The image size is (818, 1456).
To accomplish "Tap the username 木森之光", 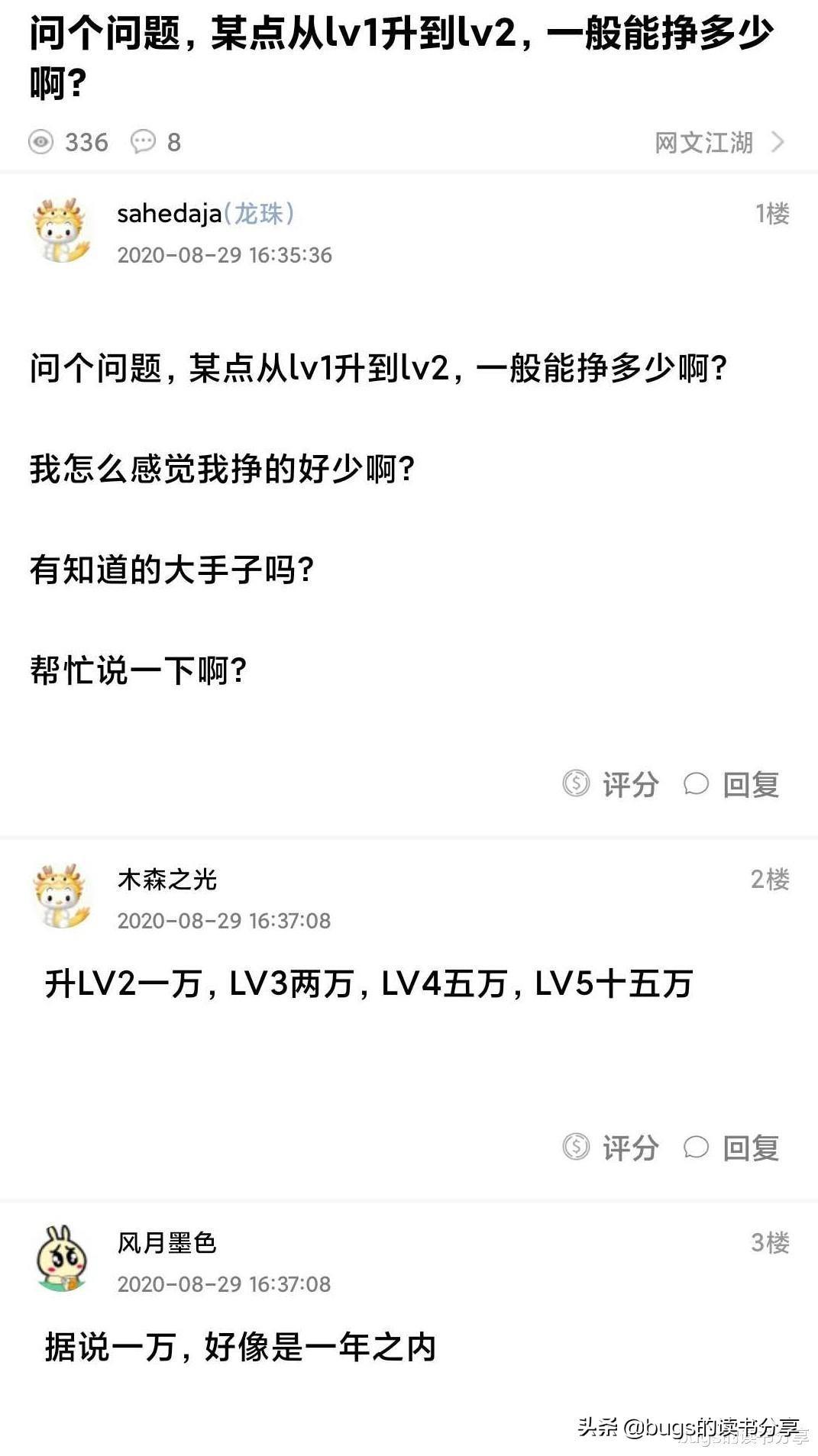I will [167, 880].
